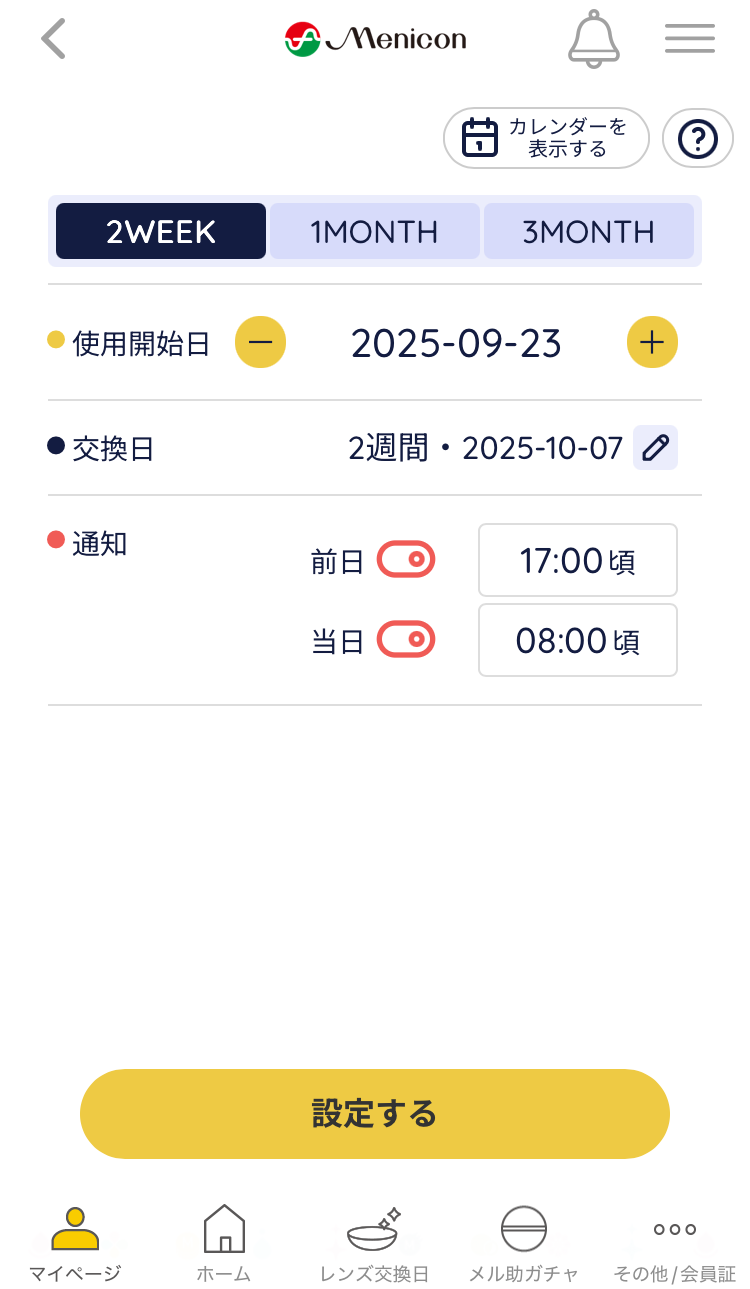Increase the 使用開始日 with the plus button
The image size is (750, 1289).
point(652,343)
